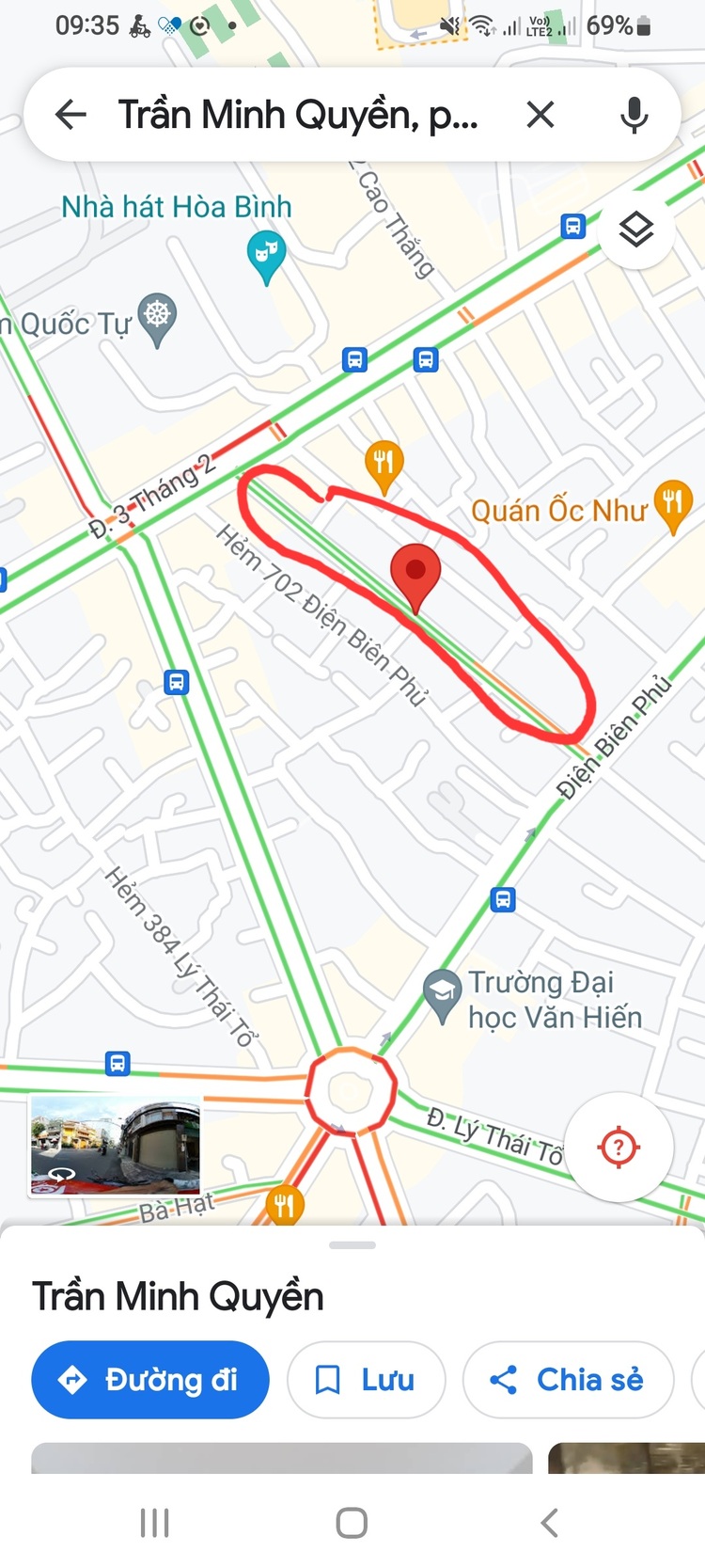Go back from the search result
Viewport: 705px width, 1568px height.
pyautogui.click(x=70, y=115)
